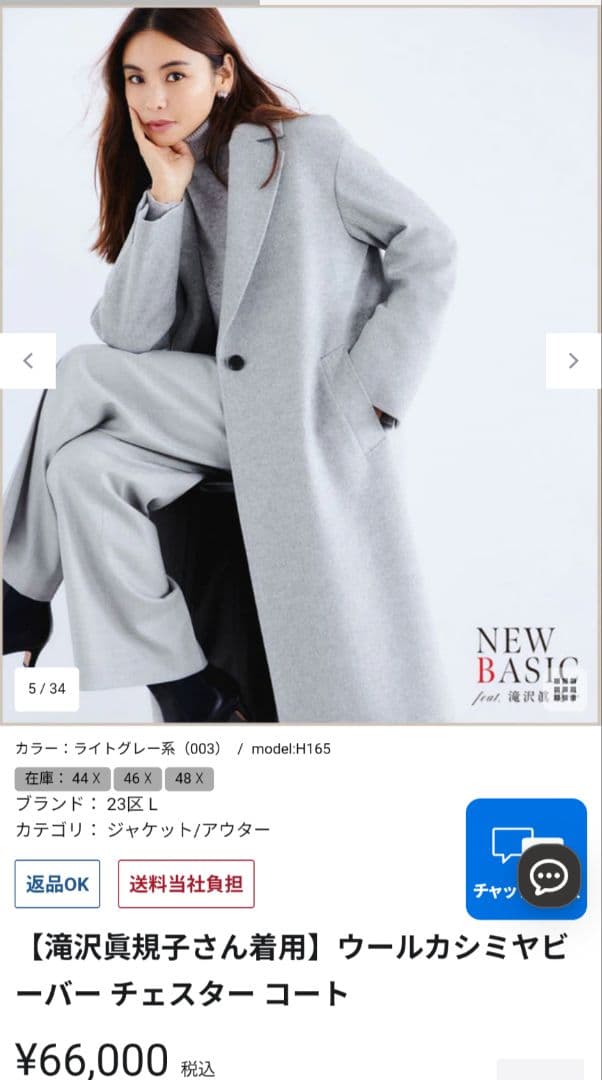The image size is (602, 1080).
Task: Open the chat support button
Action: click(x=500, y=858)
